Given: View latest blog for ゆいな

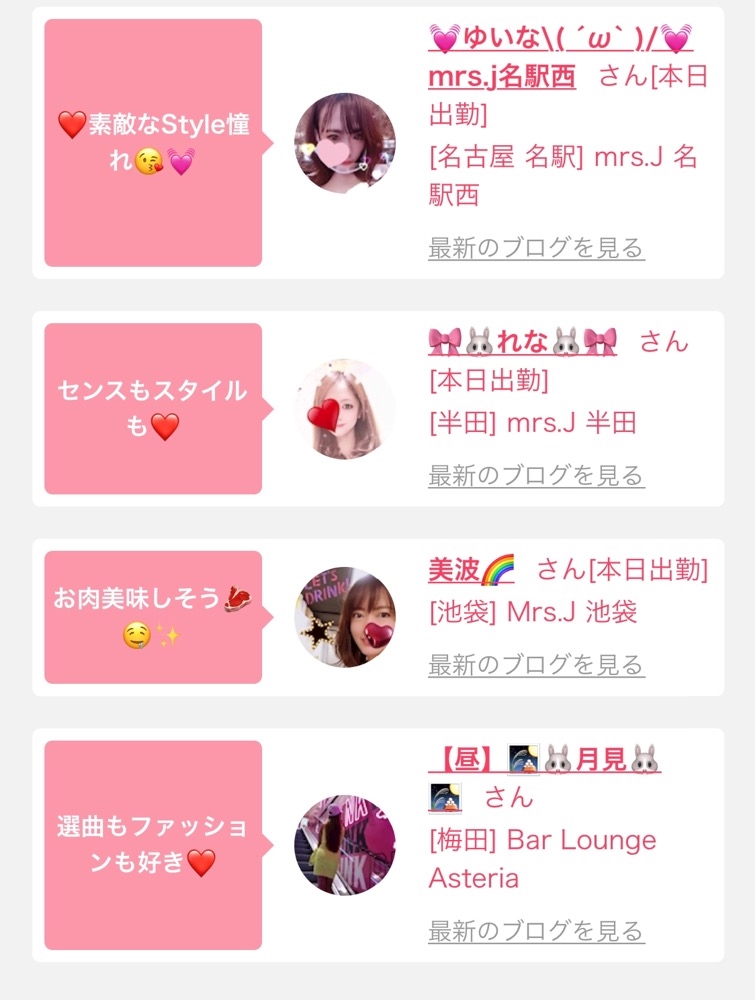Looking at the screenshot, I should [536, 248].
